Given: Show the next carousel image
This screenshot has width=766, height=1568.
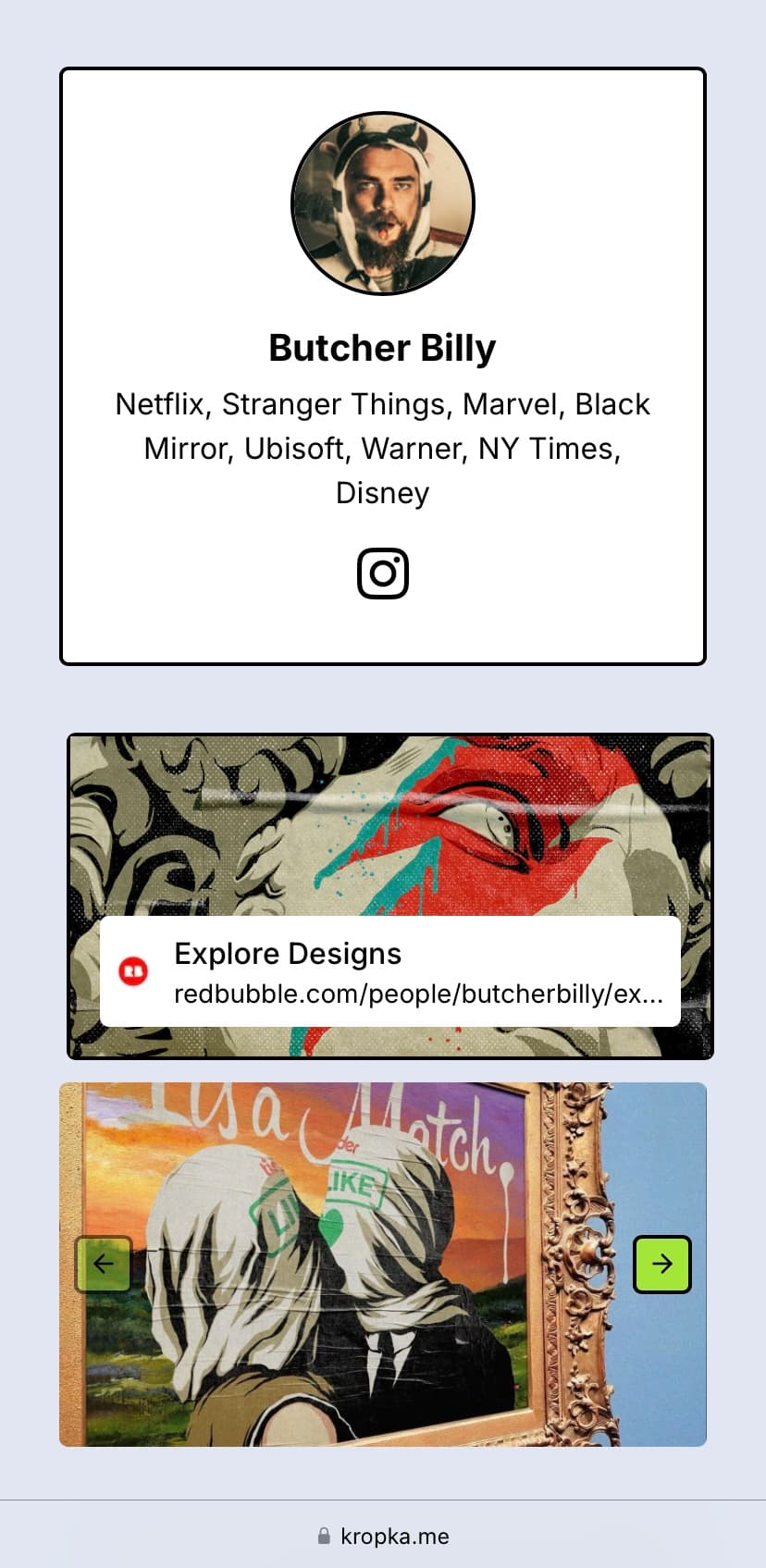Looking at the screenshot, I should (x=662, y=1264).
